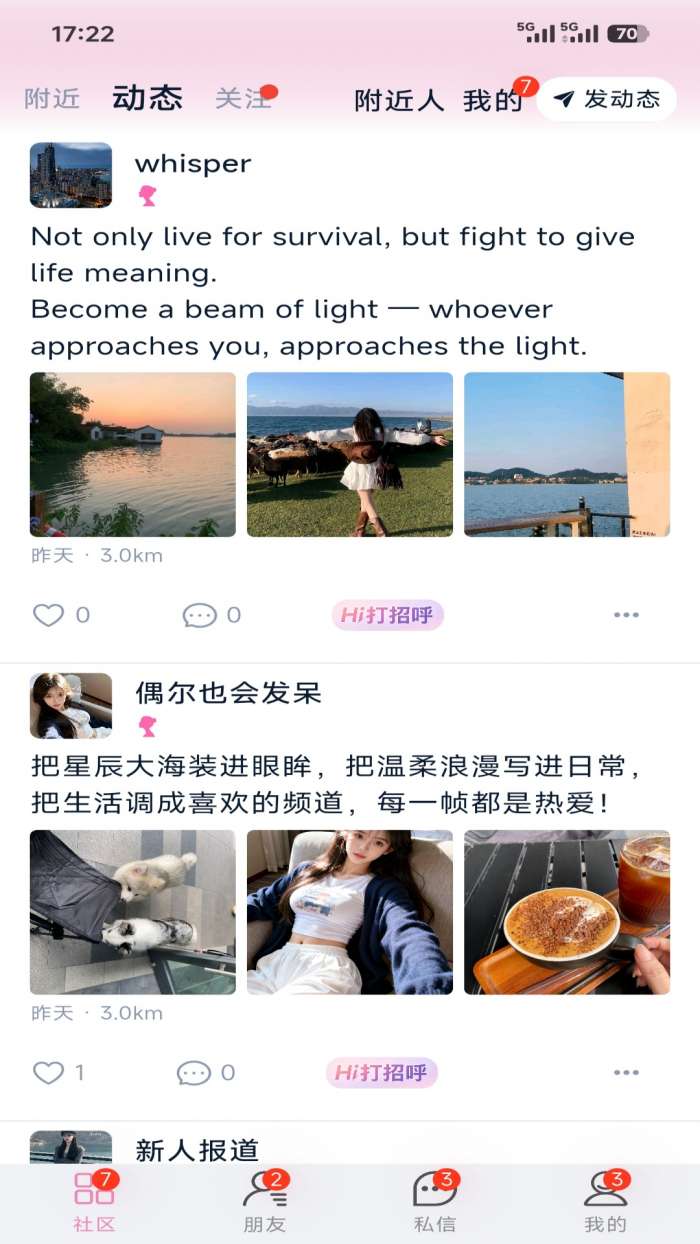Open the 私信 messages tab
The width and height of the screenshot is (700, 1244).
(x=435, y=1201)
